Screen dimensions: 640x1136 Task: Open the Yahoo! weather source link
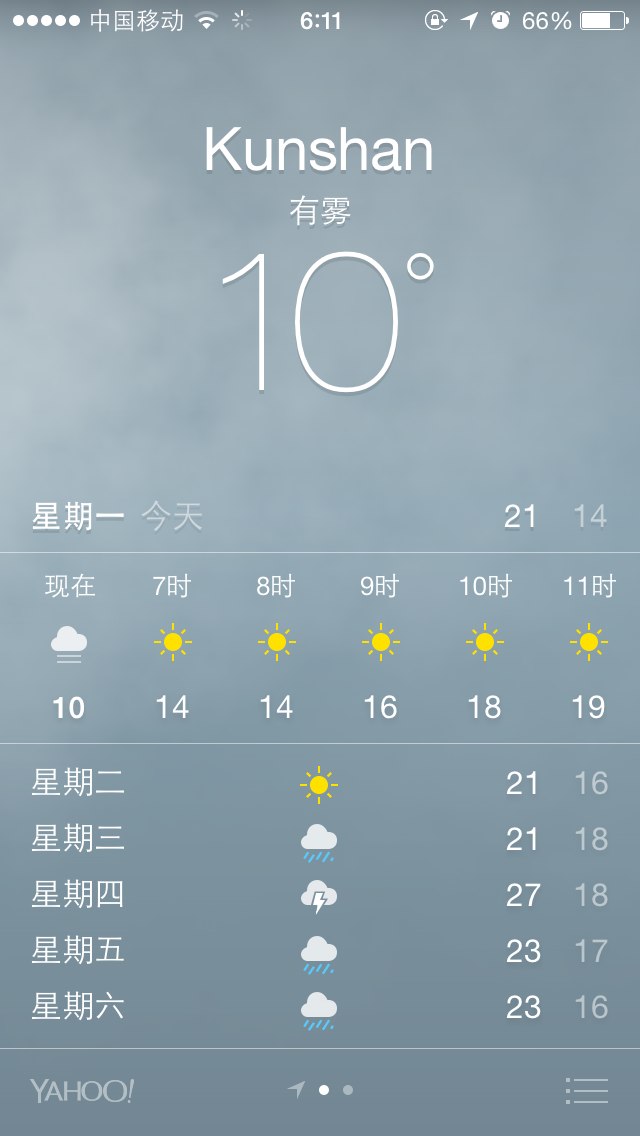coord(82,1090)
